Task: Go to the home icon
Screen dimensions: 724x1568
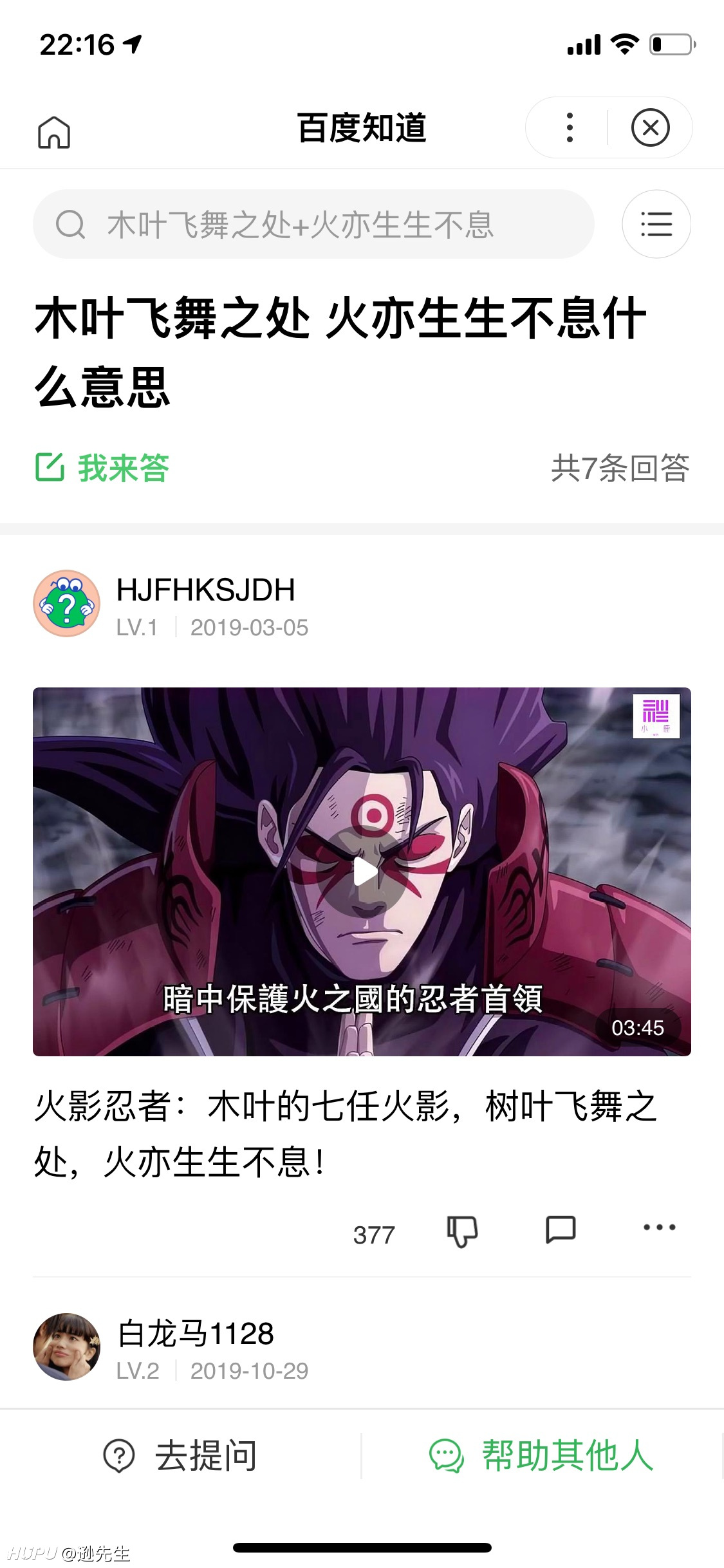Action: pos(54,132)
